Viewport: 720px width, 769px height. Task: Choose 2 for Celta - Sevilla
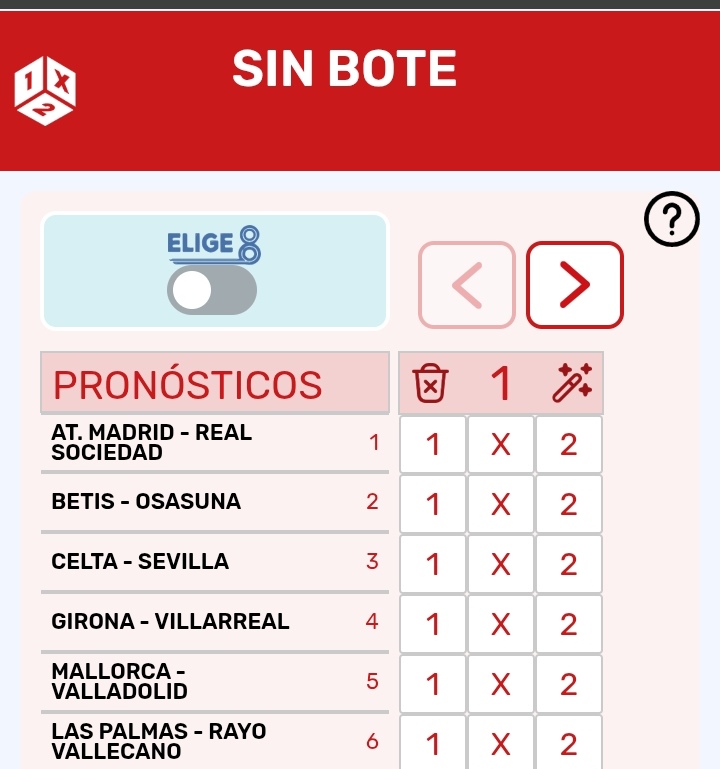[x=569, y=564]
